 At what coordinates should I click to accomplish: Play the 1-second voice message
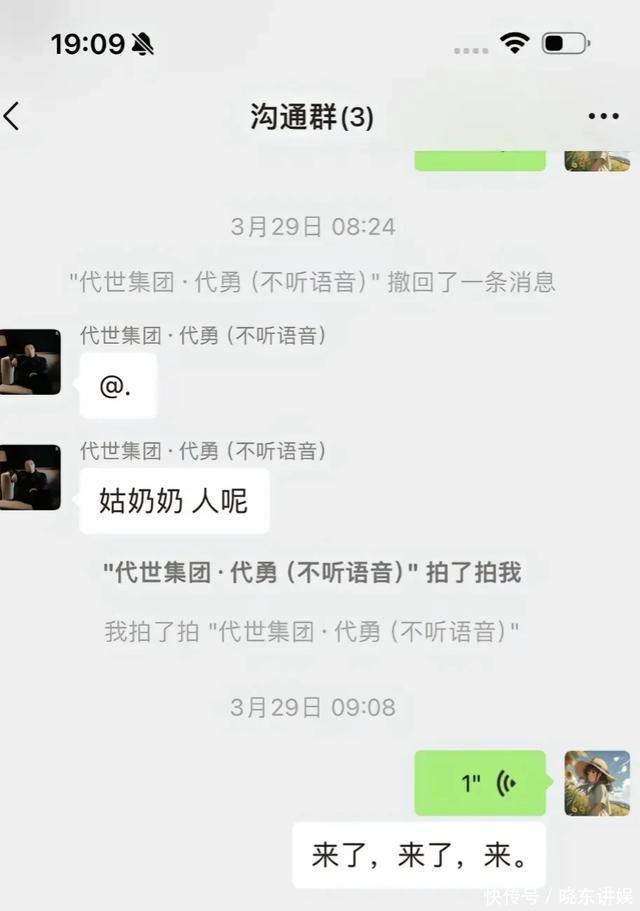click(x=480, y=783)
